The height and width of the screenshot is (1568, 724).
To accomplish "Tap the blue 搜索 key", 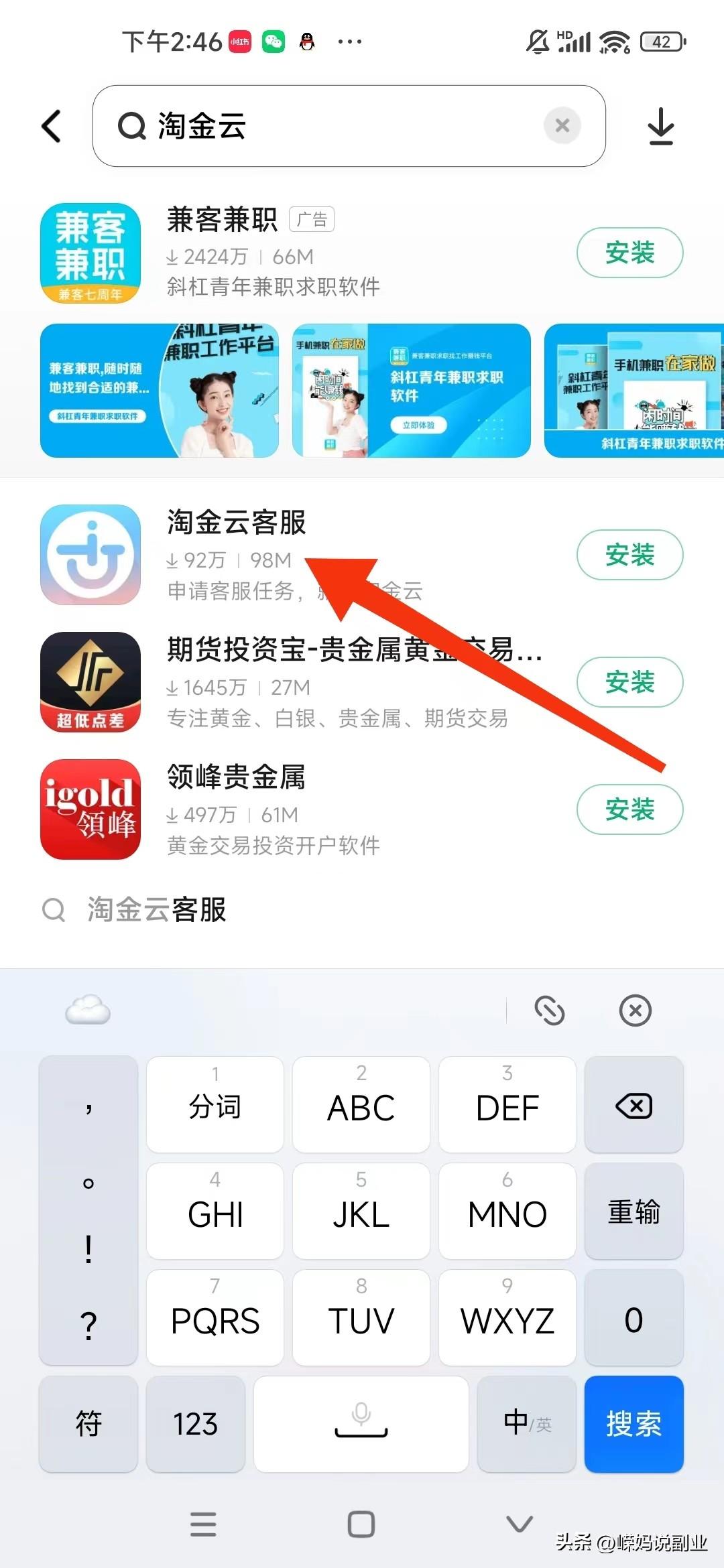I will point(633,1424).
